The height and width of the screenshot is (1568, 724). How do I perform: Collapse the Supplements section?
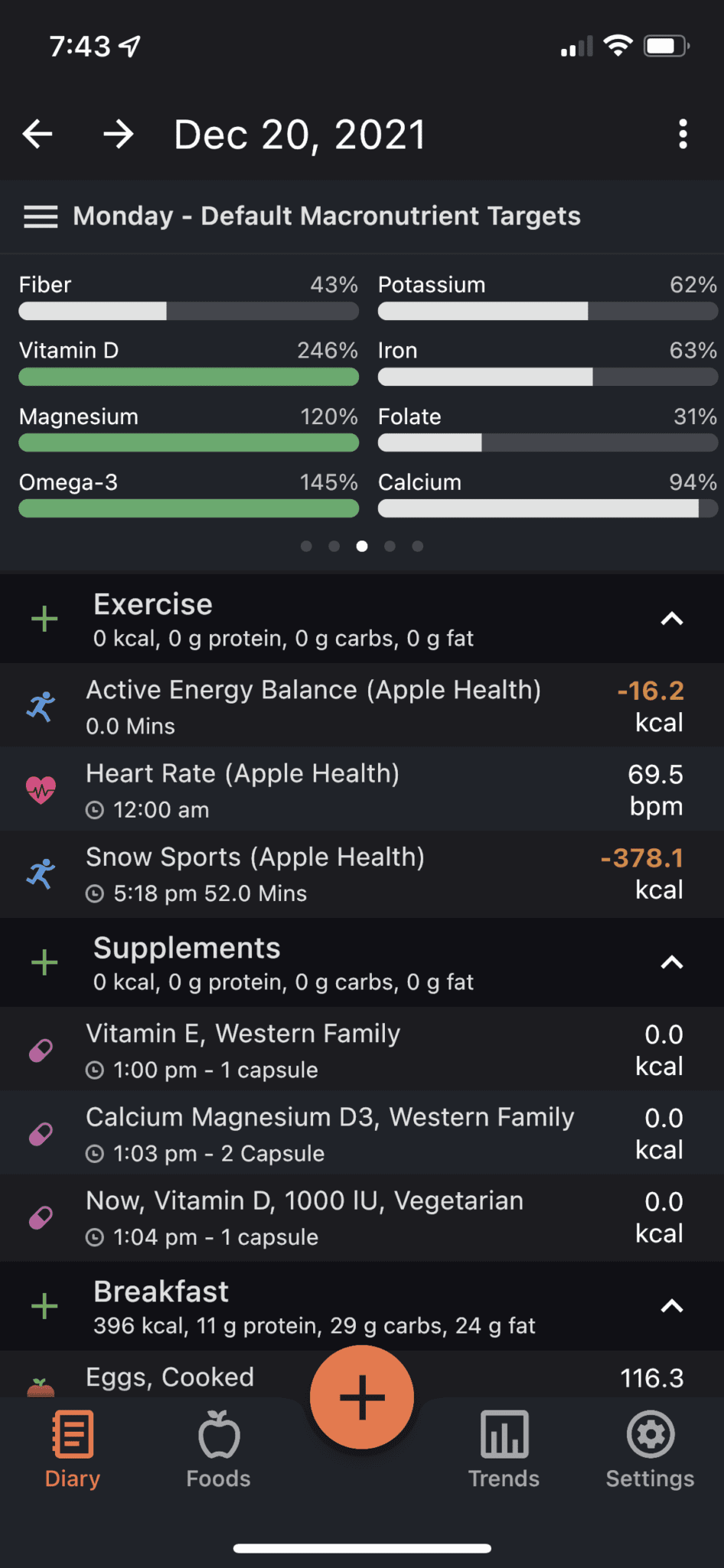pos(671,962)
